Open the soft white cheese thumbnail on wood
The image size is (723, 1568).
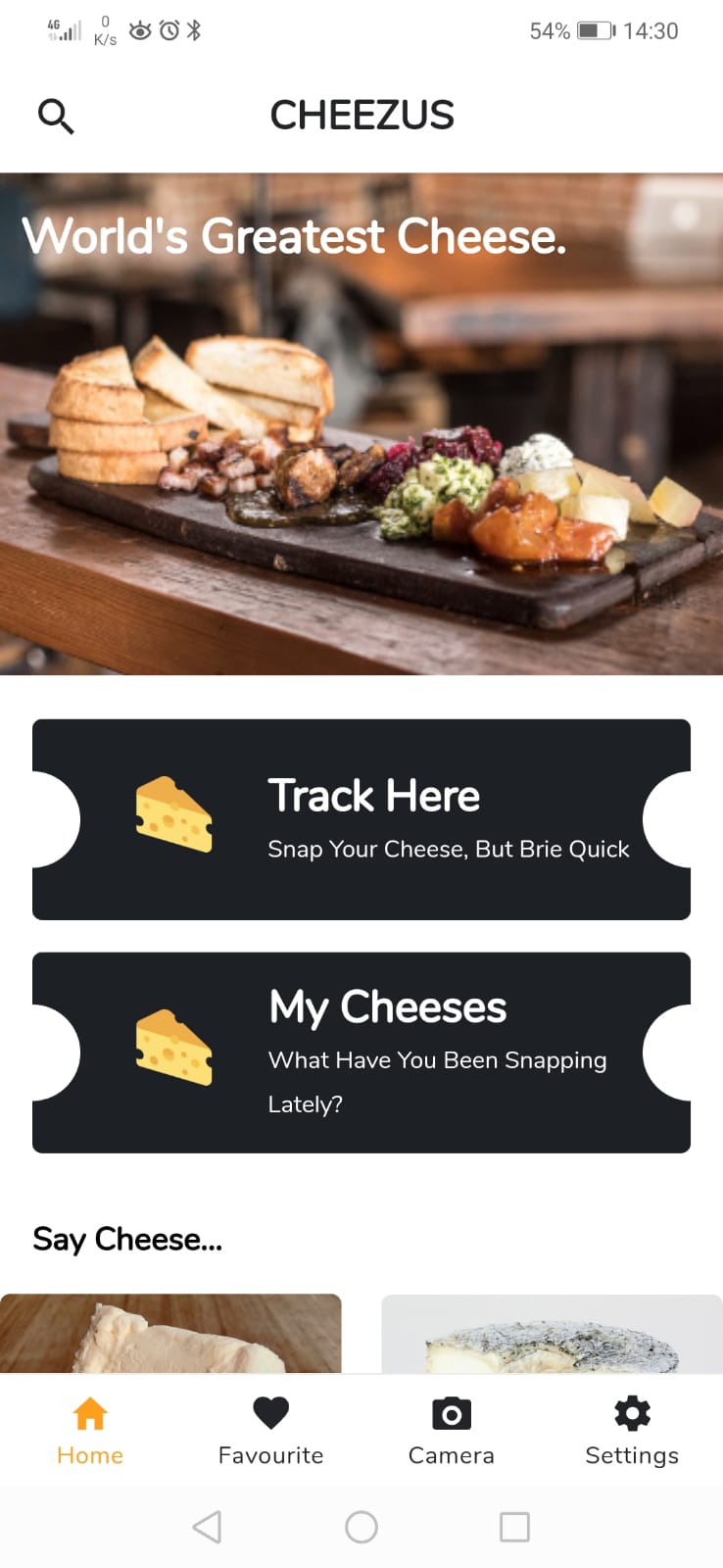(170, 1334)
